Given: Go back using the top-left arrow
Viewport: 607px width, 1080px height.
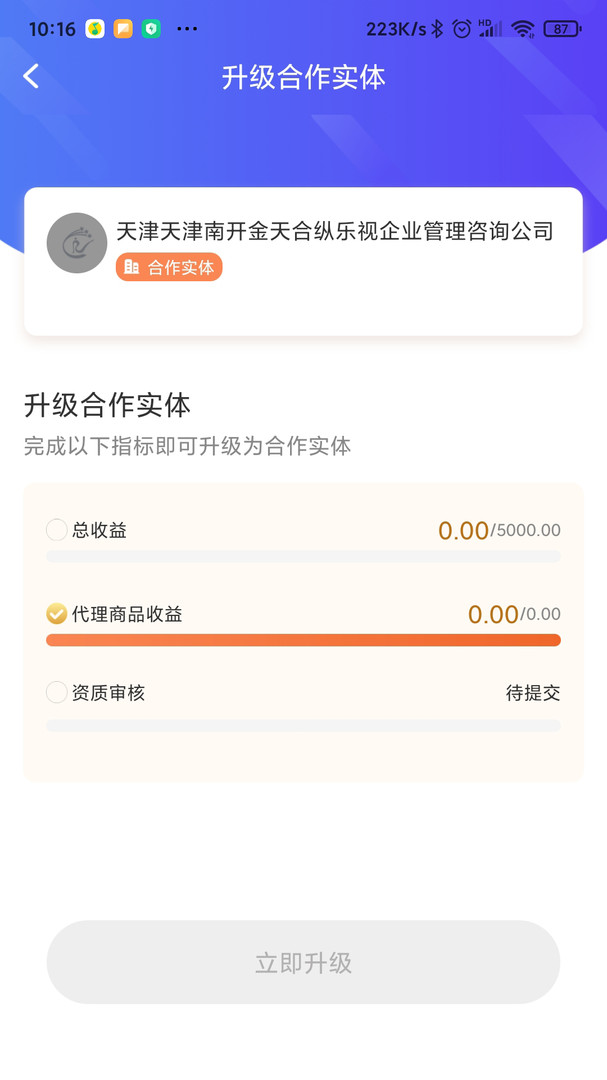Looking at the screenshot, I should [x=31, y=76].
